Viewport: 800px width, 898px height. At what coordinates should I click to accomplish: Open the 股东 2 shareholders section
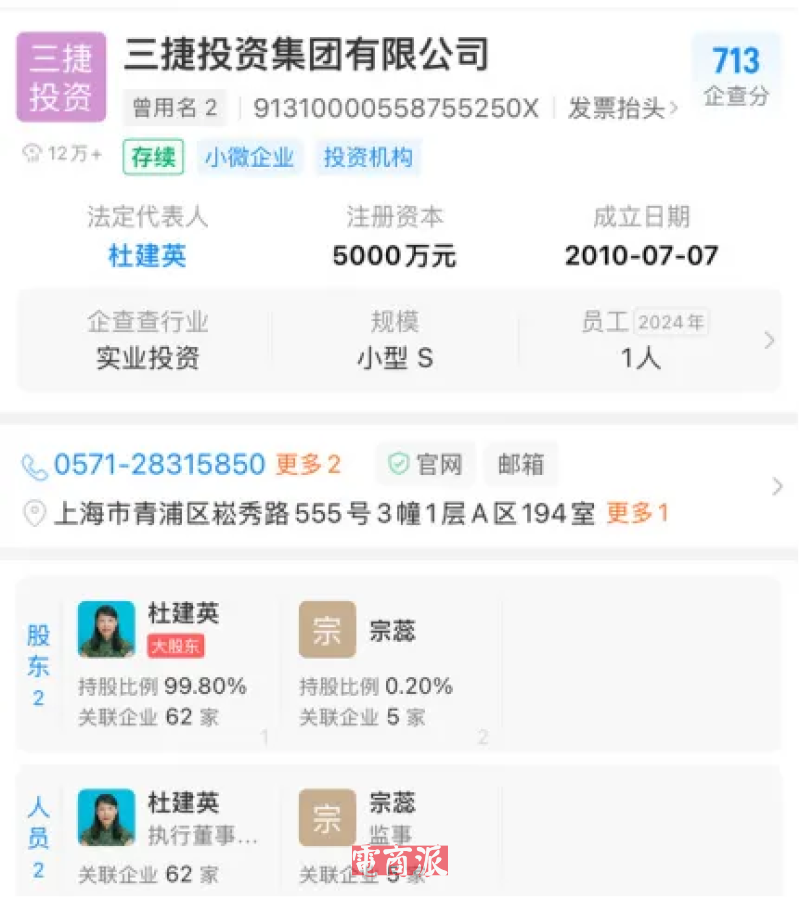tap(38, 665)
